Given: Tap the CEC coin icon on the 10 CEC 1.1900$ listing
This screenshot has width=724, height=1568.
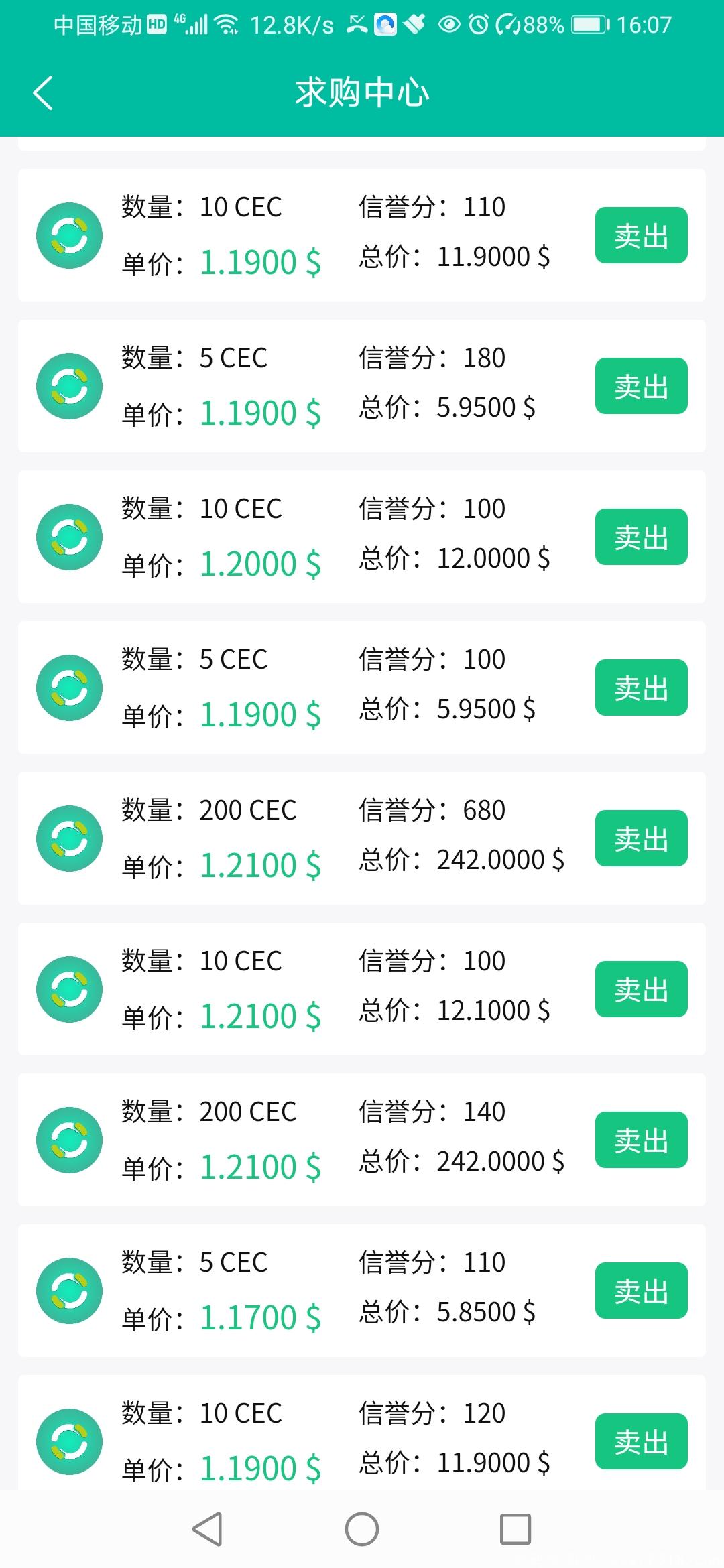Looking at the screenshot, I should click(70, 235).
